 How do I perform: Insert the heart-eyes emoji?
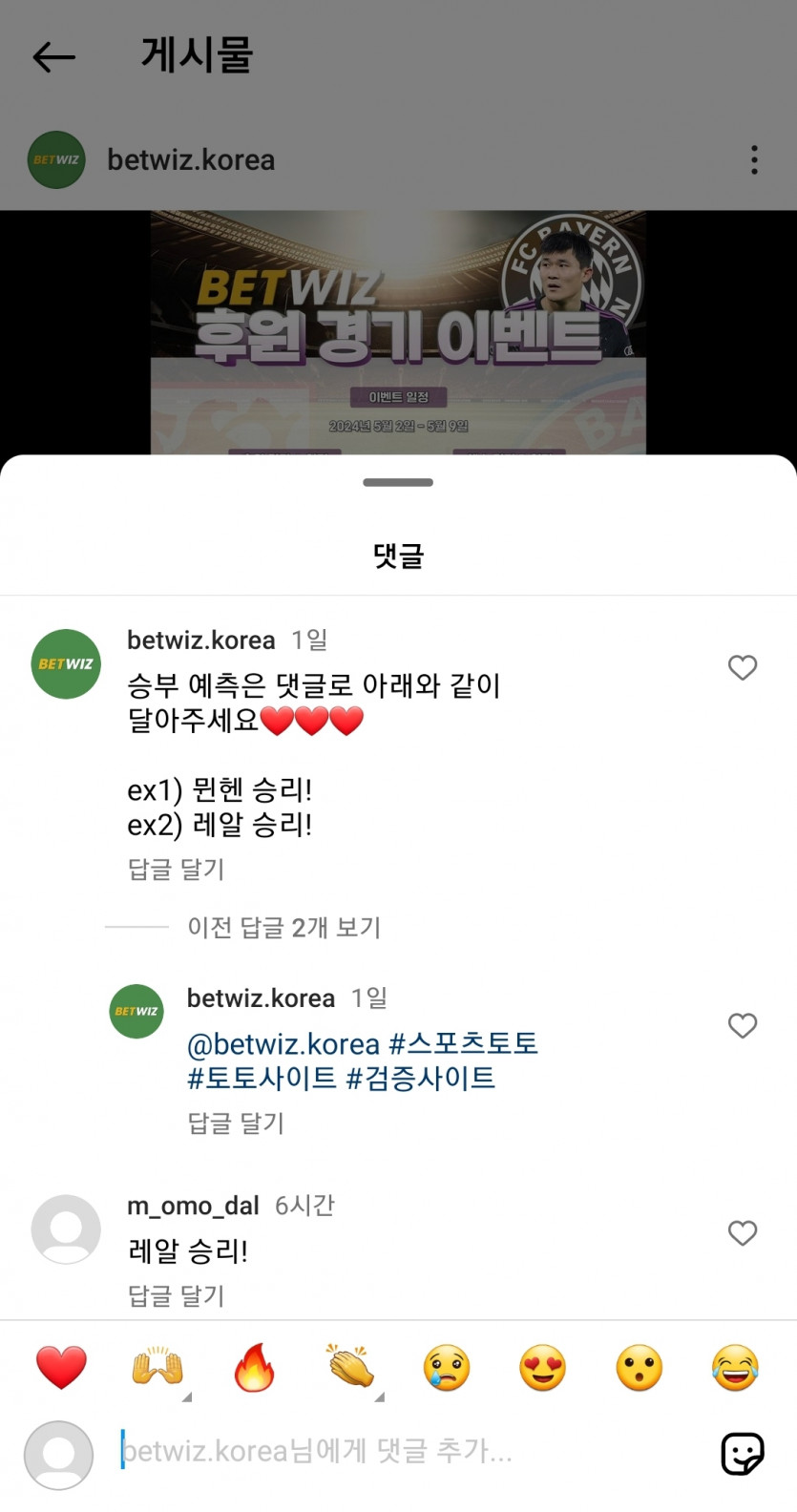[x=542, y=1367]
